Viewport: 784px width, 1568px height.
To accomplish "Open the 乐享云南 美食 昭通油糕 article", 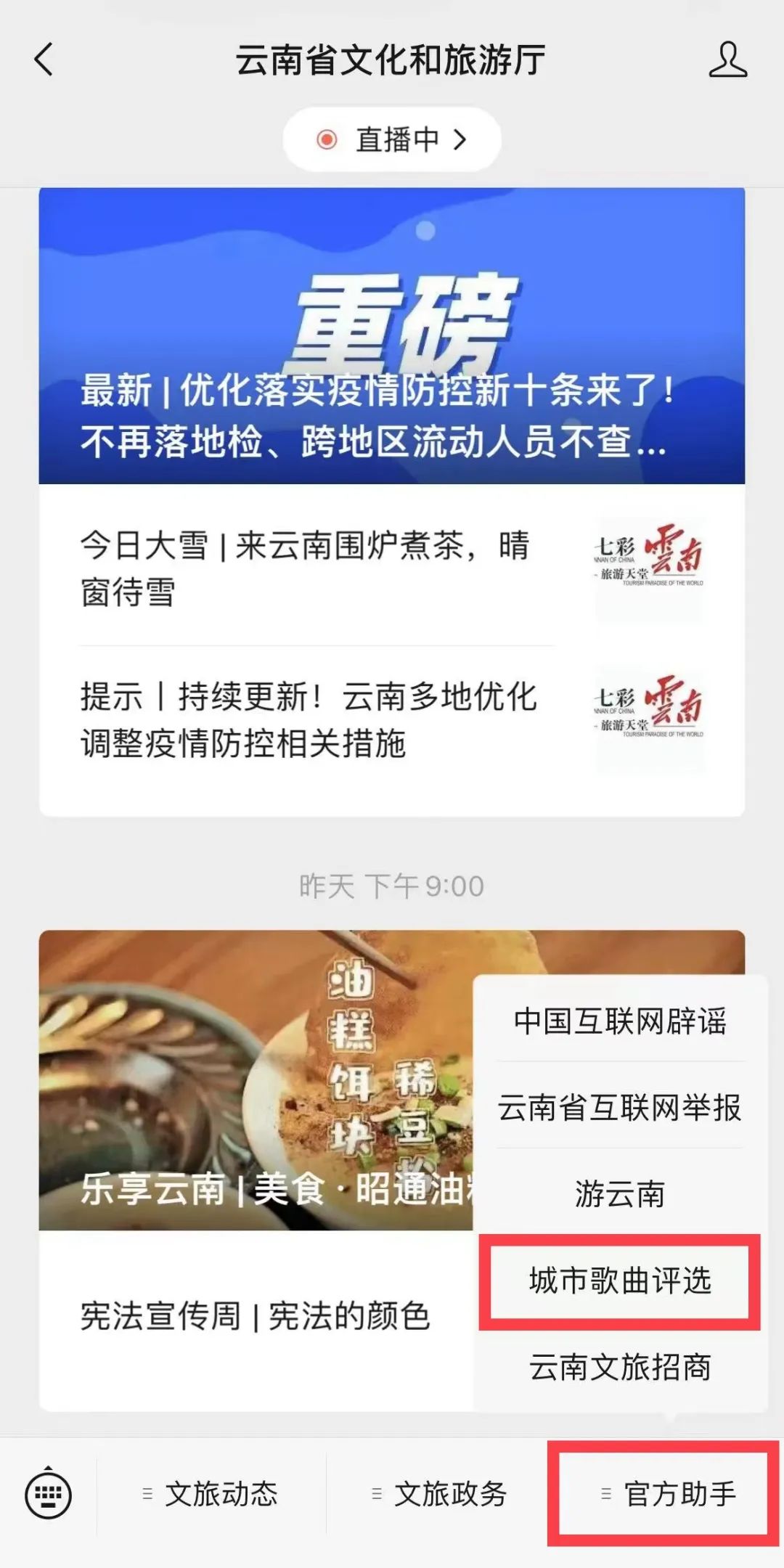I will 256,1080.
